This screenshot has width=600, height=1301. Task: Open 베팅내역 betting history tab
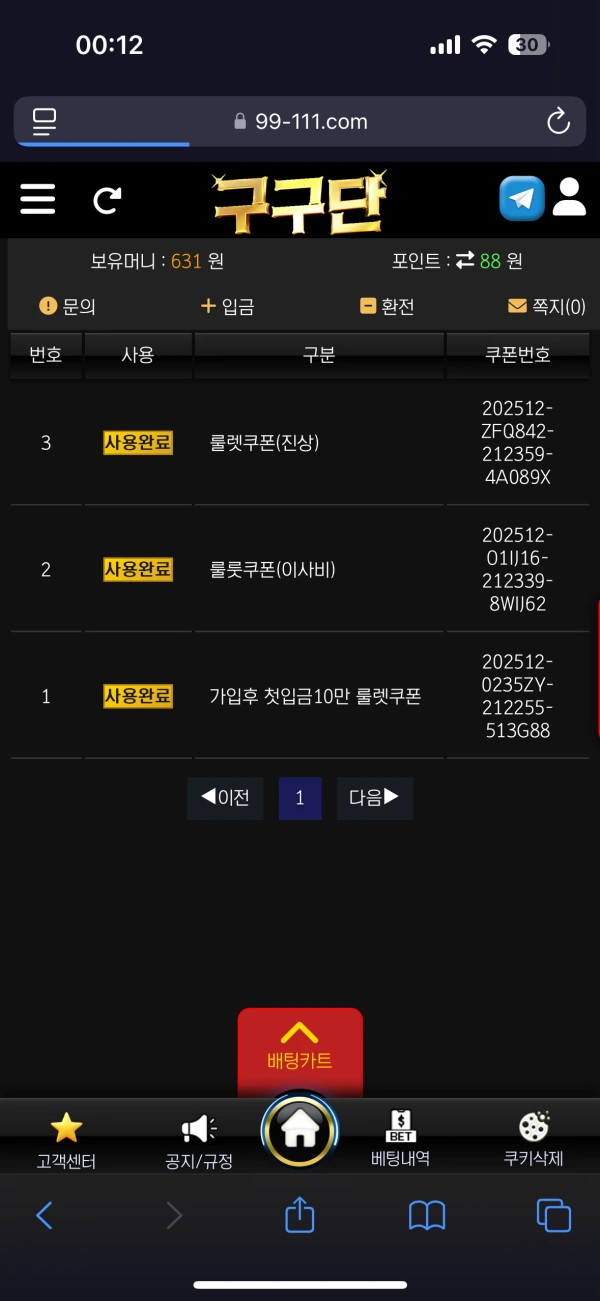pos(400,1140)
